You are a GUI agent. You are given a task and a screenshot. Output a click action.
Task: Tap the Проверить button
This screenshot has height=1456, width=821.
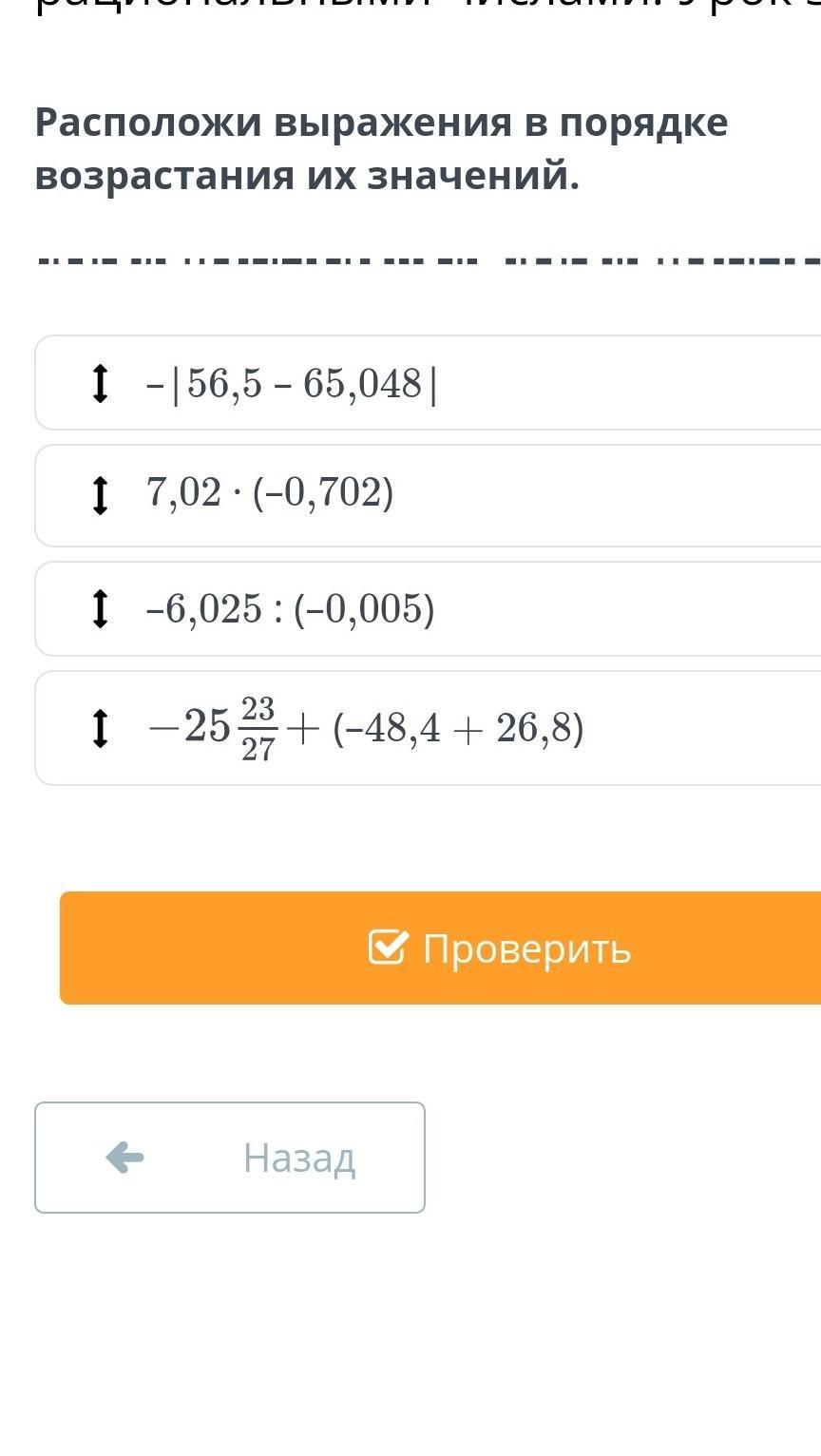pyautogui.click(x=441, y=948)
